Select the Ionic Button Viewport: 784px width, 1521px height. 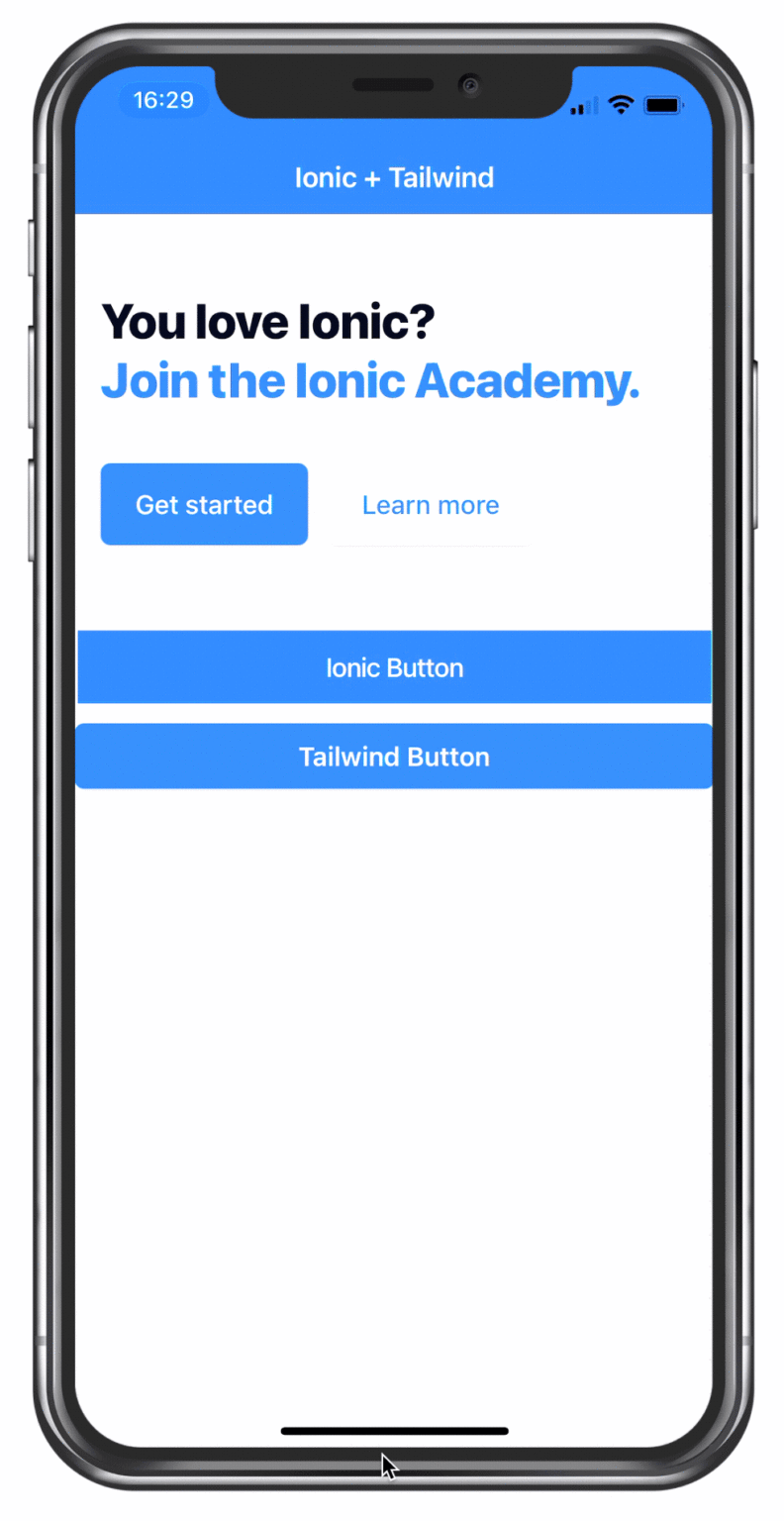[394, 667]
